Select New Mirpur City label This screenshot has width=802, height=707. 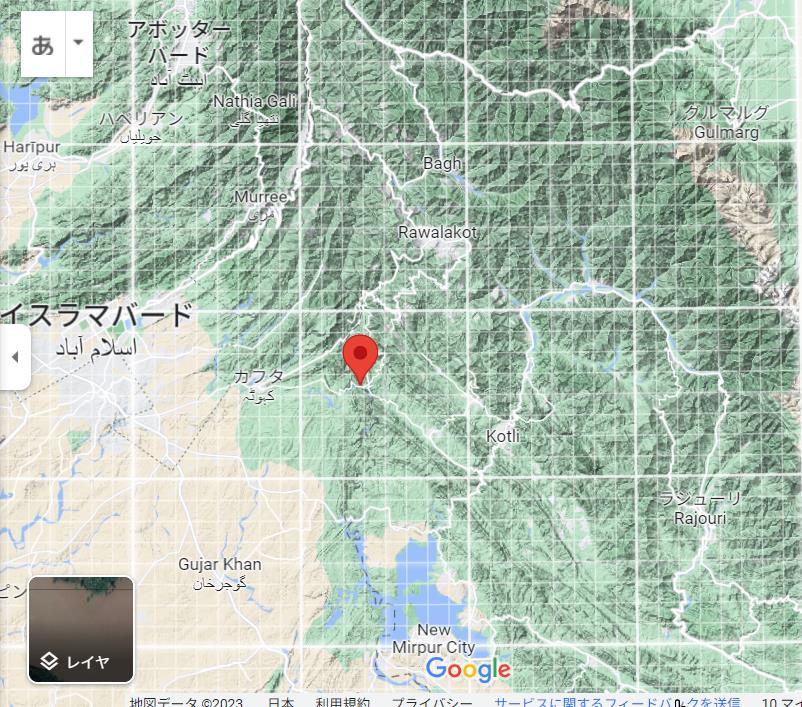[434, 638]
